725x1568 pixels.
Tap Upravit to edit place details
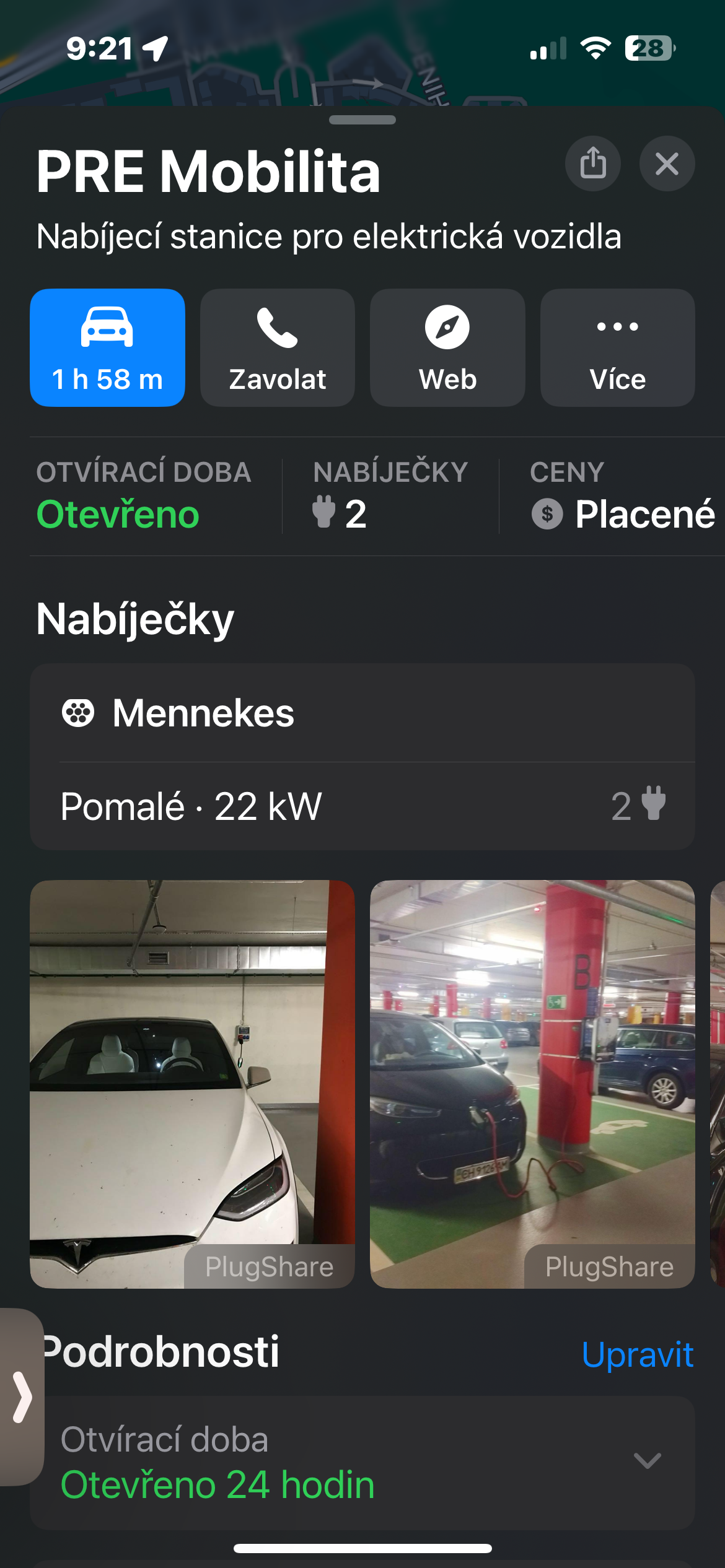(637, 1354)
